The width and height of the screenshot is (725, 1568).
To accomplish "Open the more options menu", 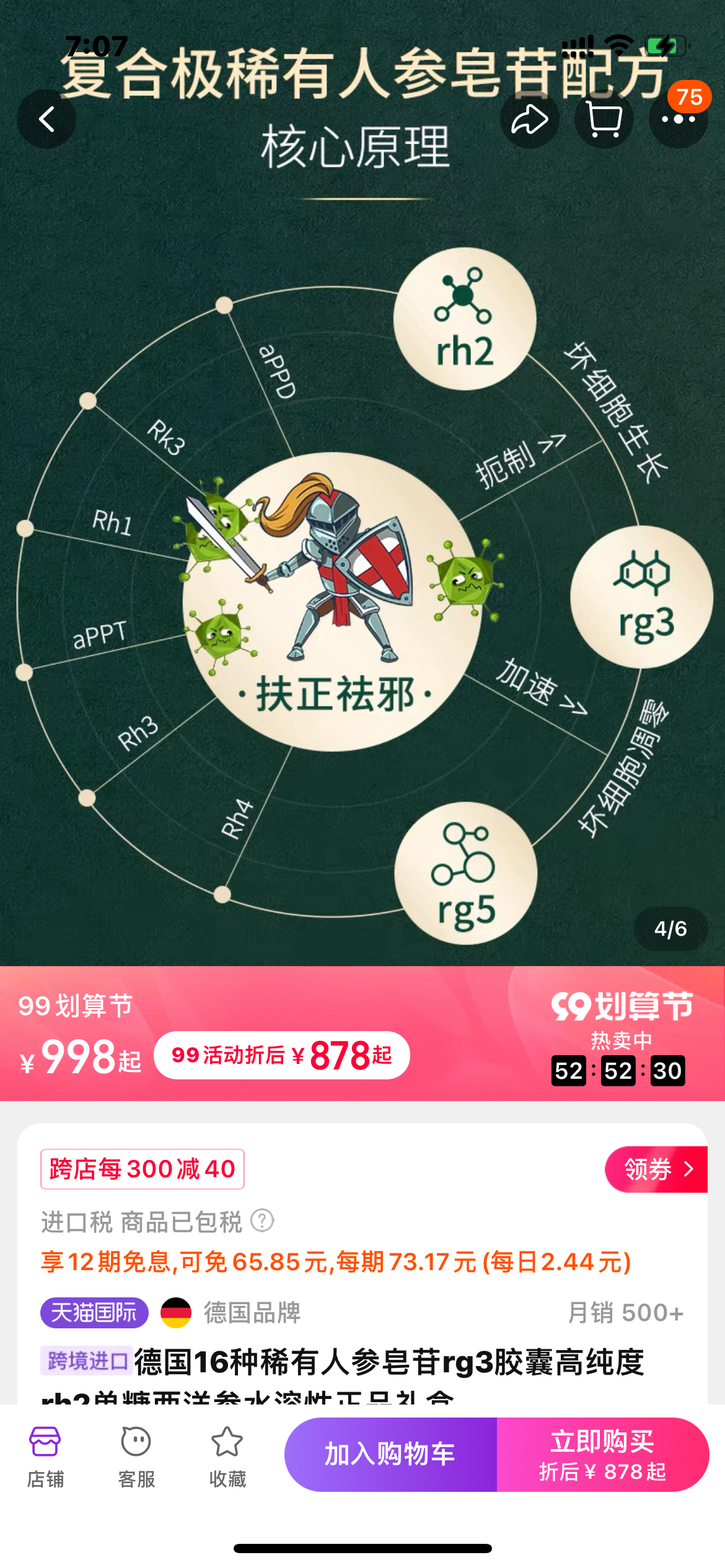I will tap(679, 119).
